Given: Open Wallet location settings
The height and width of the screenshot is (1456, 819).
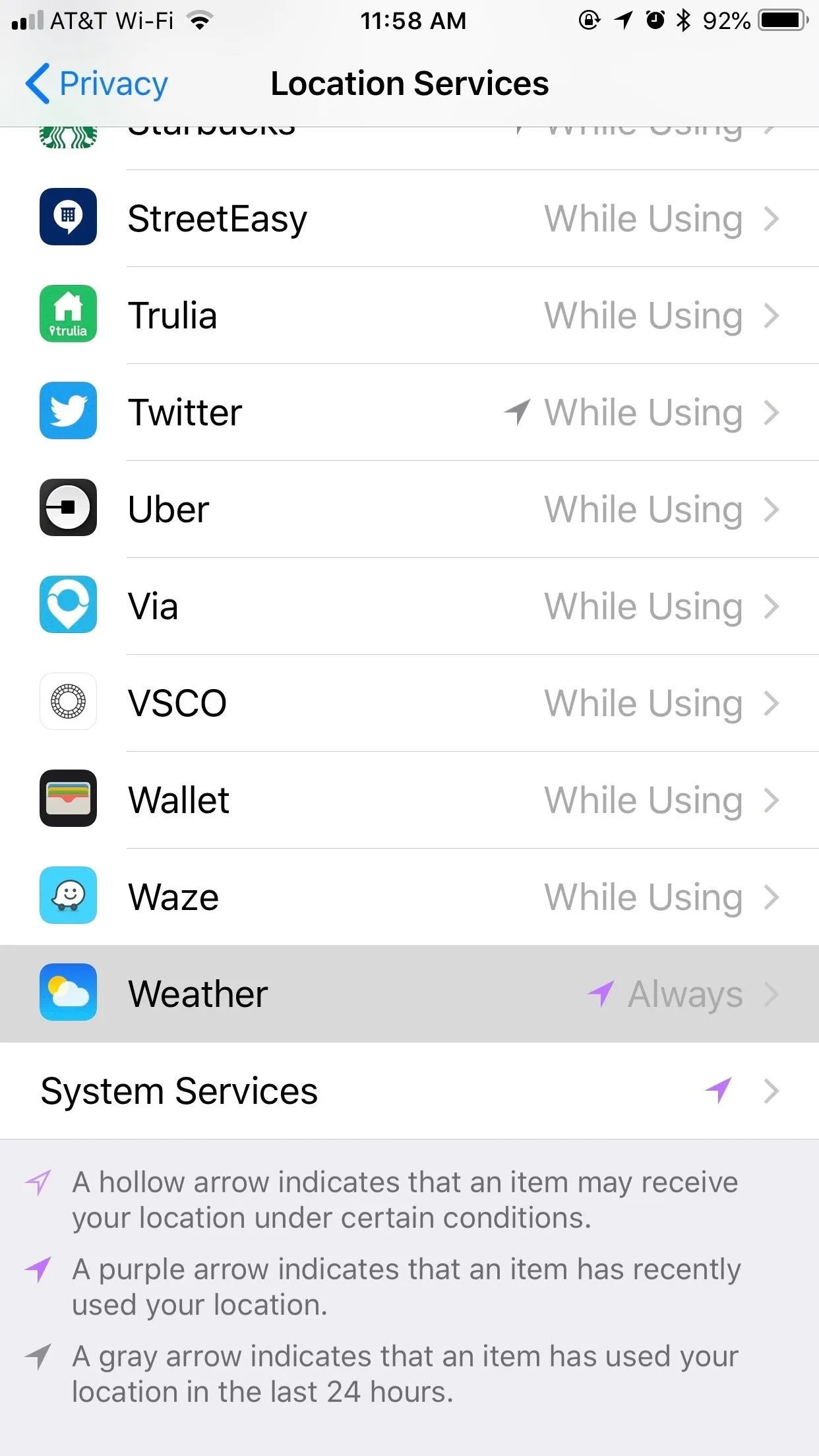Looking at the screenshot, I should point(409,800).
